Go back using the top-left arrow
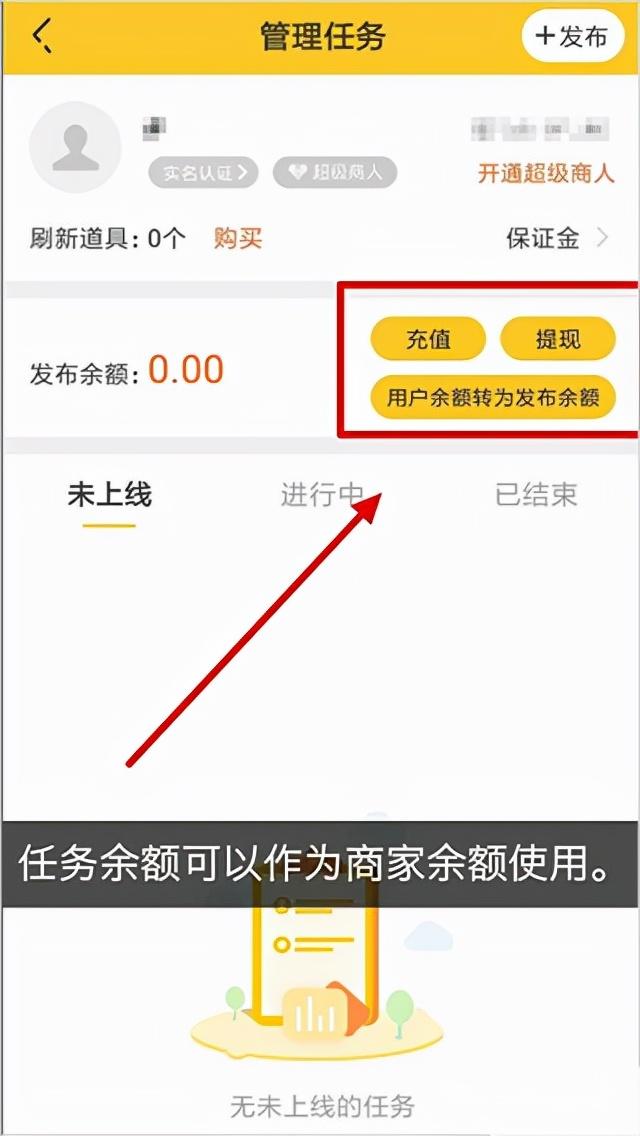The width and height of the screenshot is (640, 1136). (41, 37)
